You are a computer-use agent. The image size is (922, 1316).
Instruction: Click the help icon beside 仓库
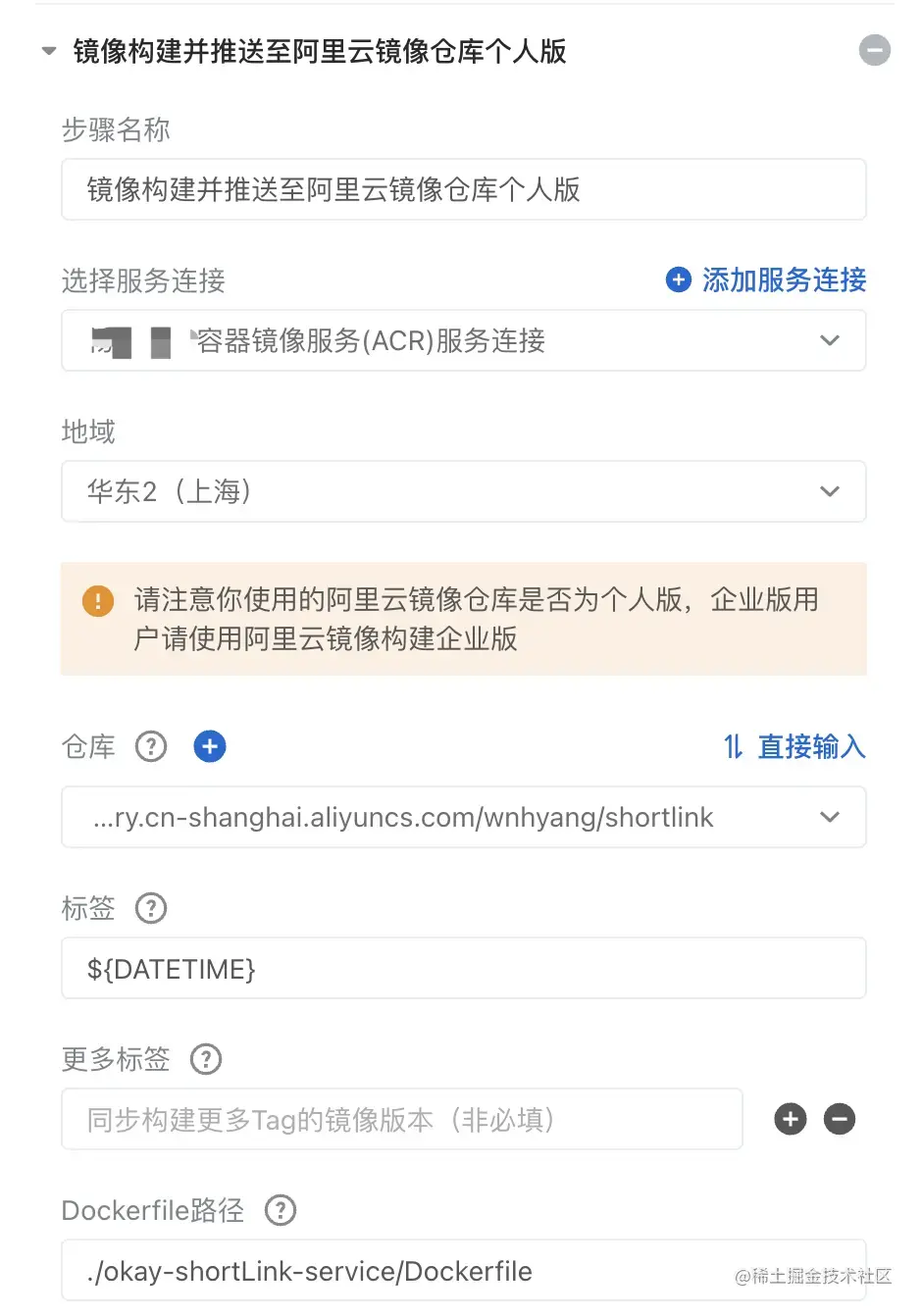pos(151,746)
